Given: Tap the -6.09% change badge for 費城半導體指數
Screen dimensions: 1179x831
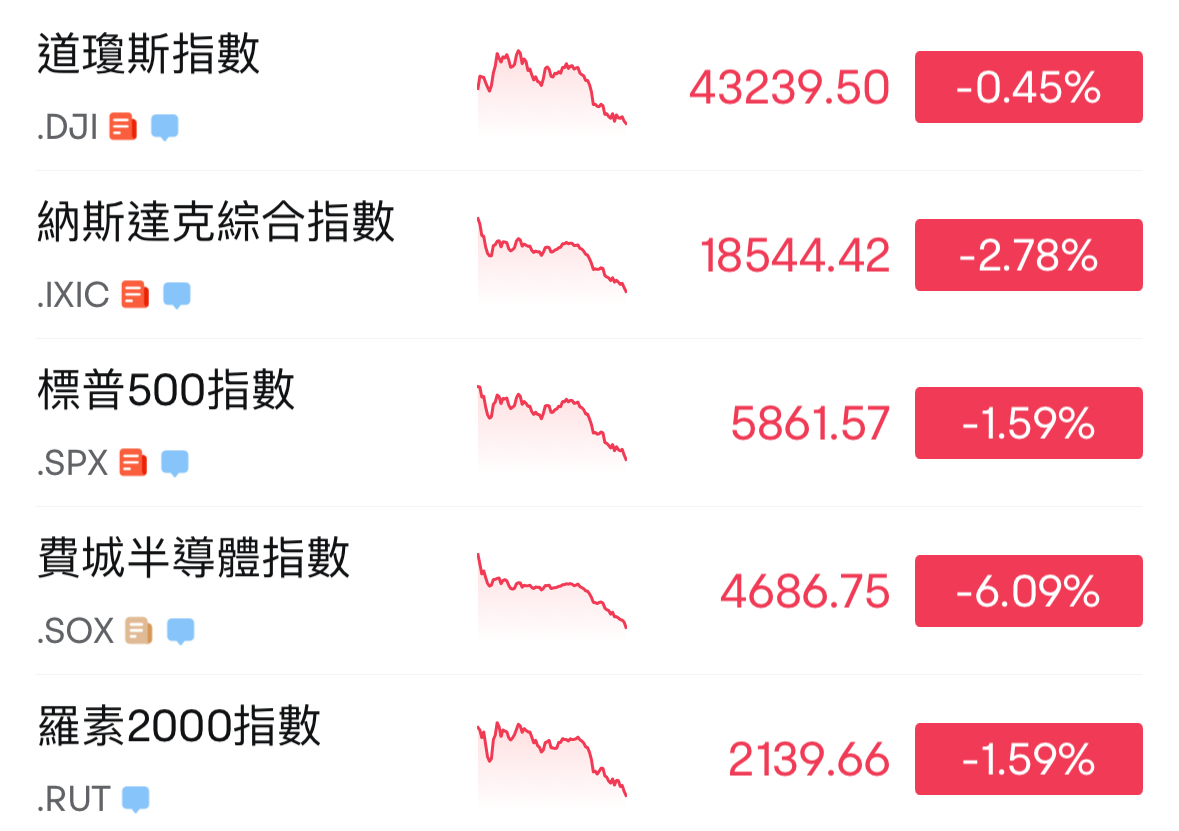Looking at the screenshot, I should 1029,591.
